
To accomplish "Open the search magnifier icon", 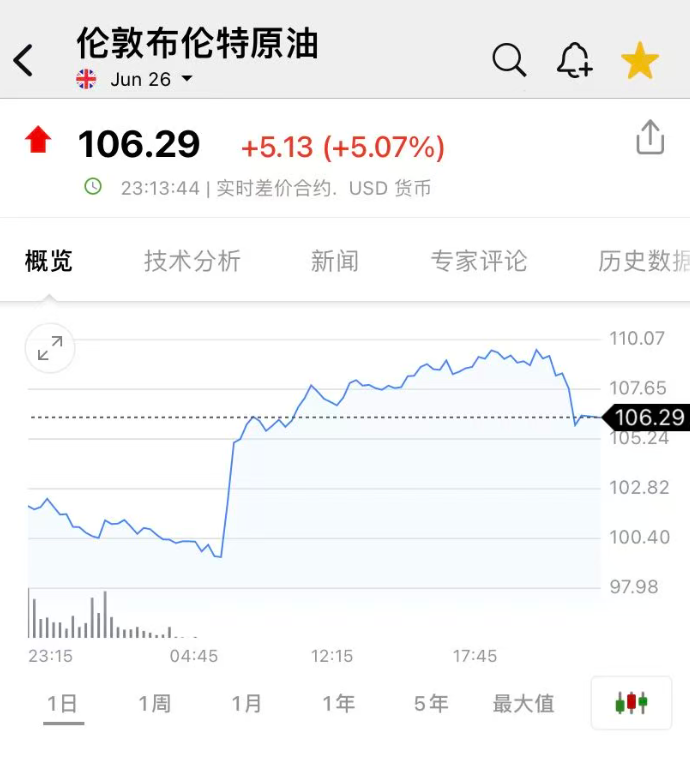I will coord(509,61).
